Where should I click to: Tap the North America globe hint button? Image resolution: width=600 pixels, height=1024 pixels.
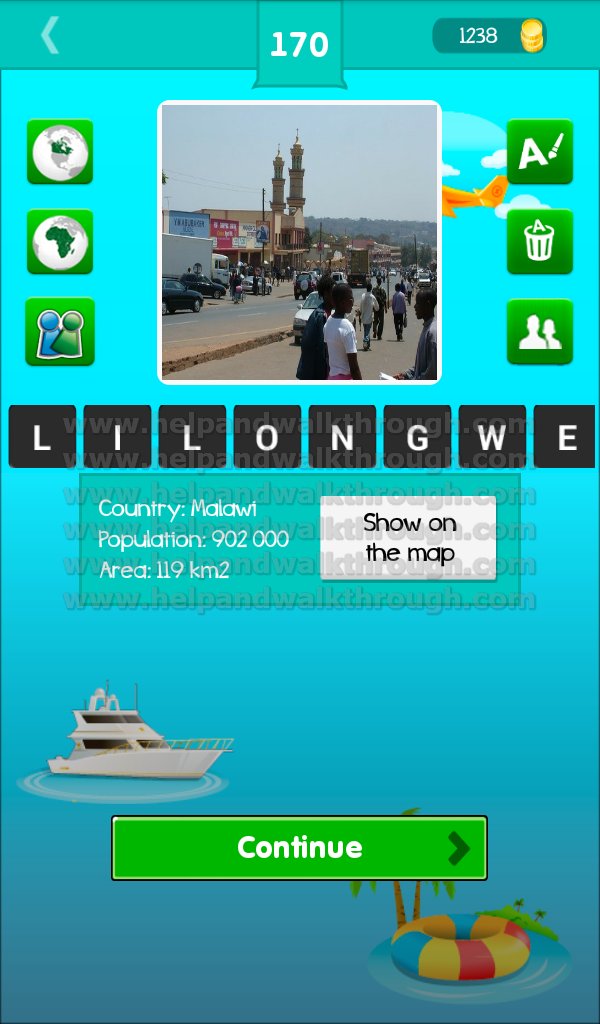pos(60,152)
